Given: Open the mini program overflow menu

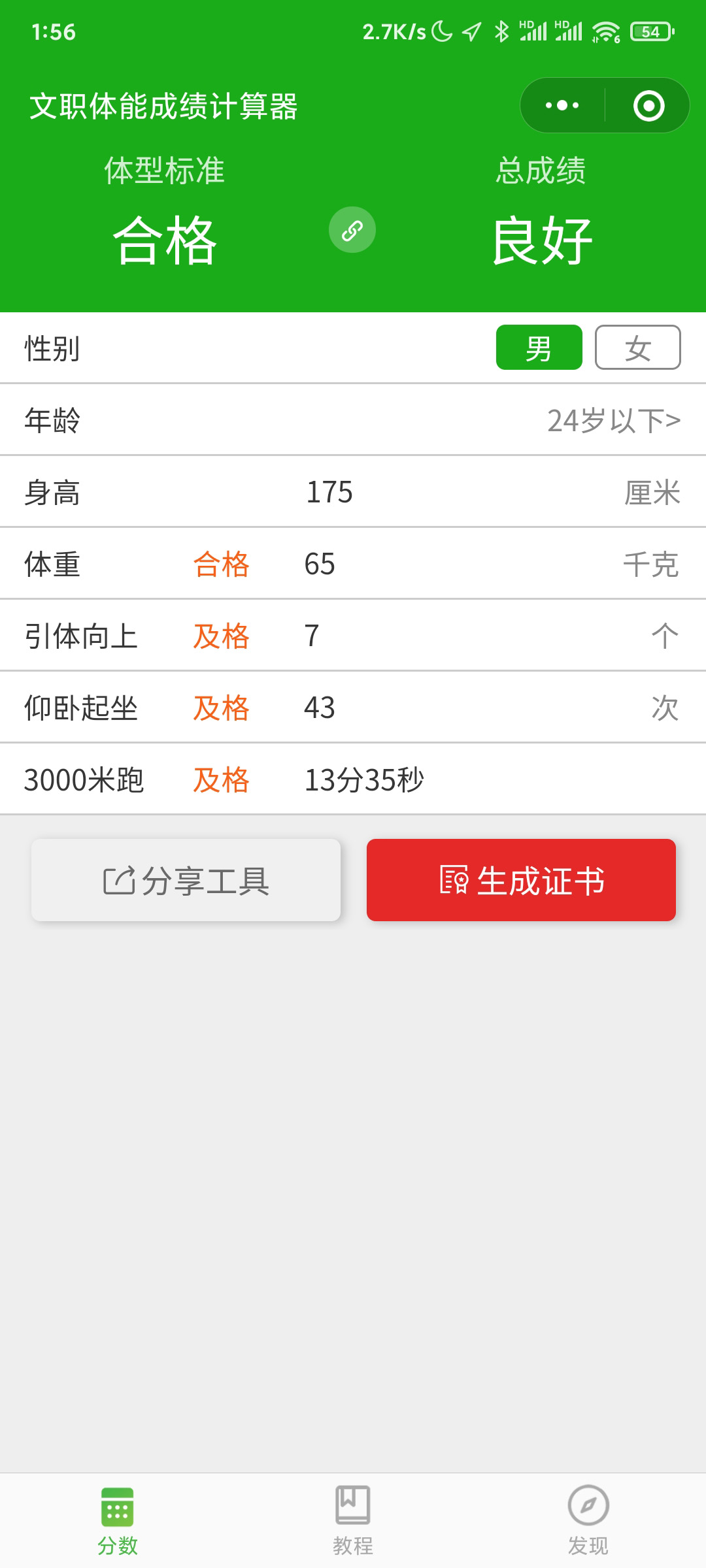Looking at the screenshot, I should click(x=562, y=105).
